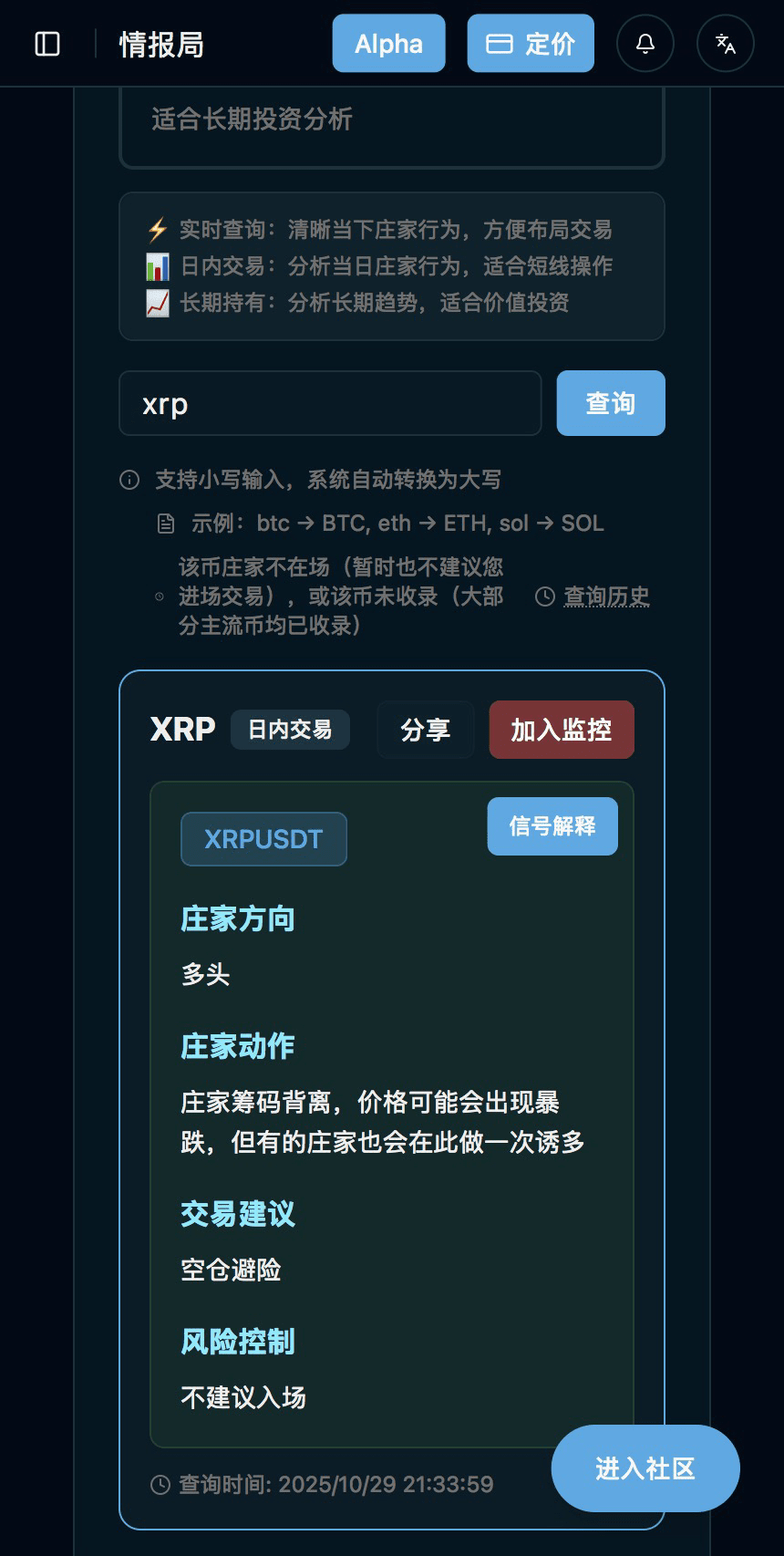
Task: Tap the XRPUSDT pair chip
Action: click(x=263, y=839)
